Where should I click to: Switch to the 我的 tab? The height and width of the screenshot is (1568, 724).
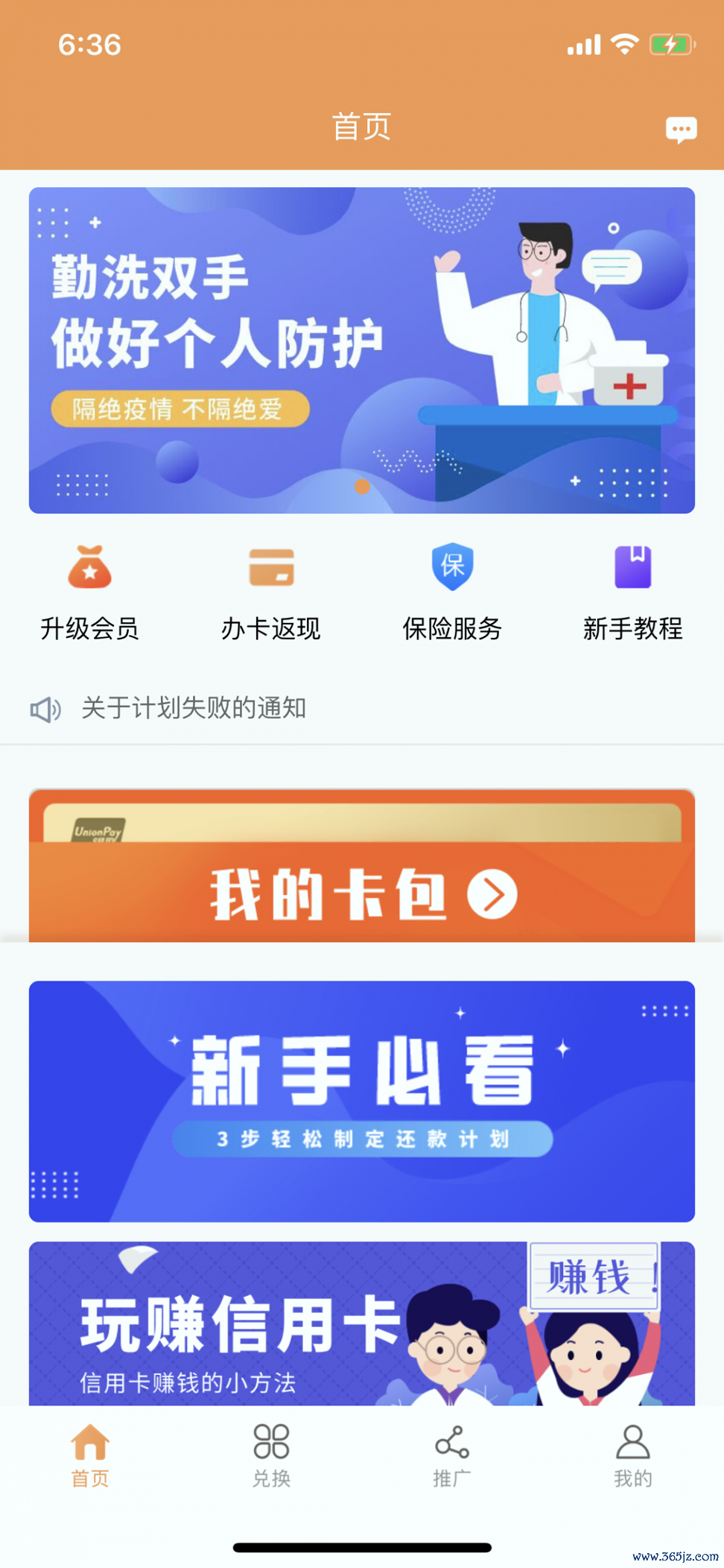633,1457
